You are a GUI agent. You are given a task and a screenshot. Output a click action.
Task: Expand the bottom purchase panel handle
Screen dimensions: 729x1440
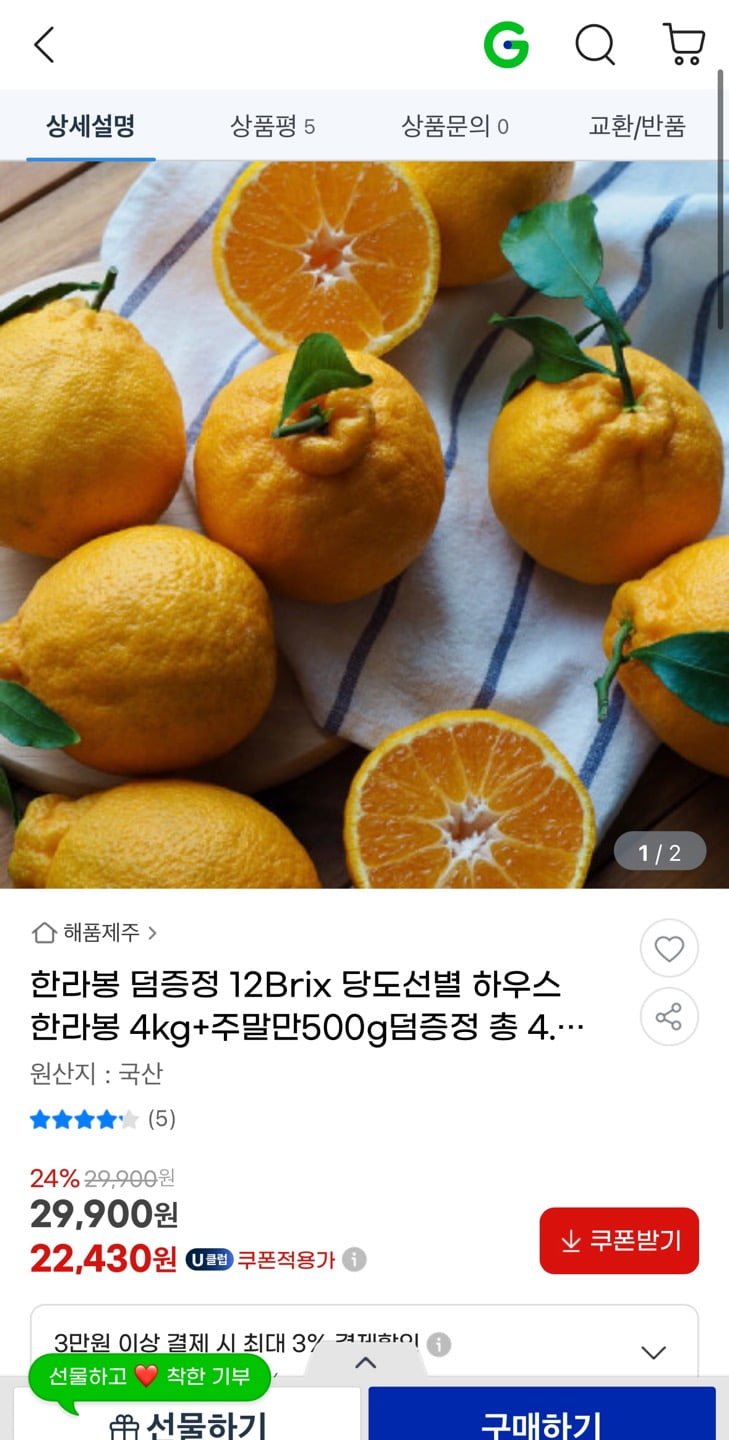click(x=365, y=1362)
